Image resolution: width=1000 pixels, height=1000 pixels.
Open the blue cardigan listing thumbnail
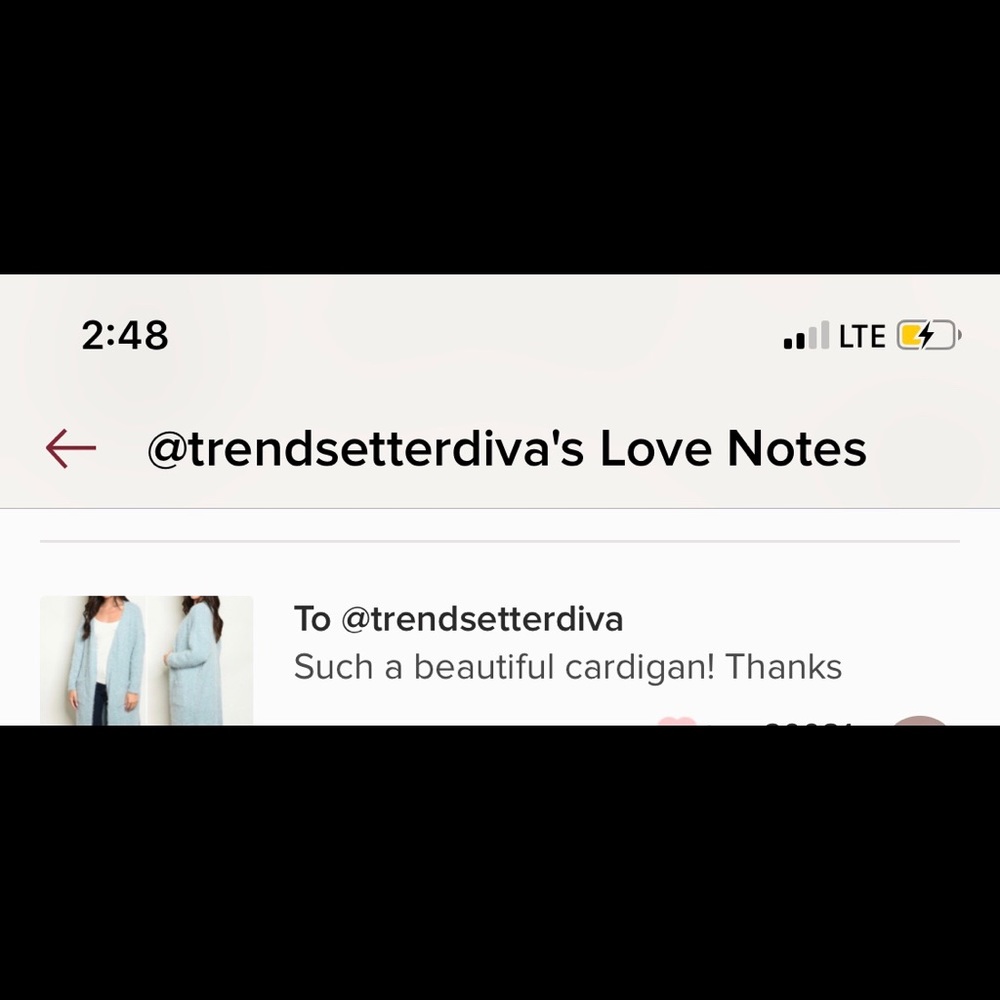coord(146,660)
